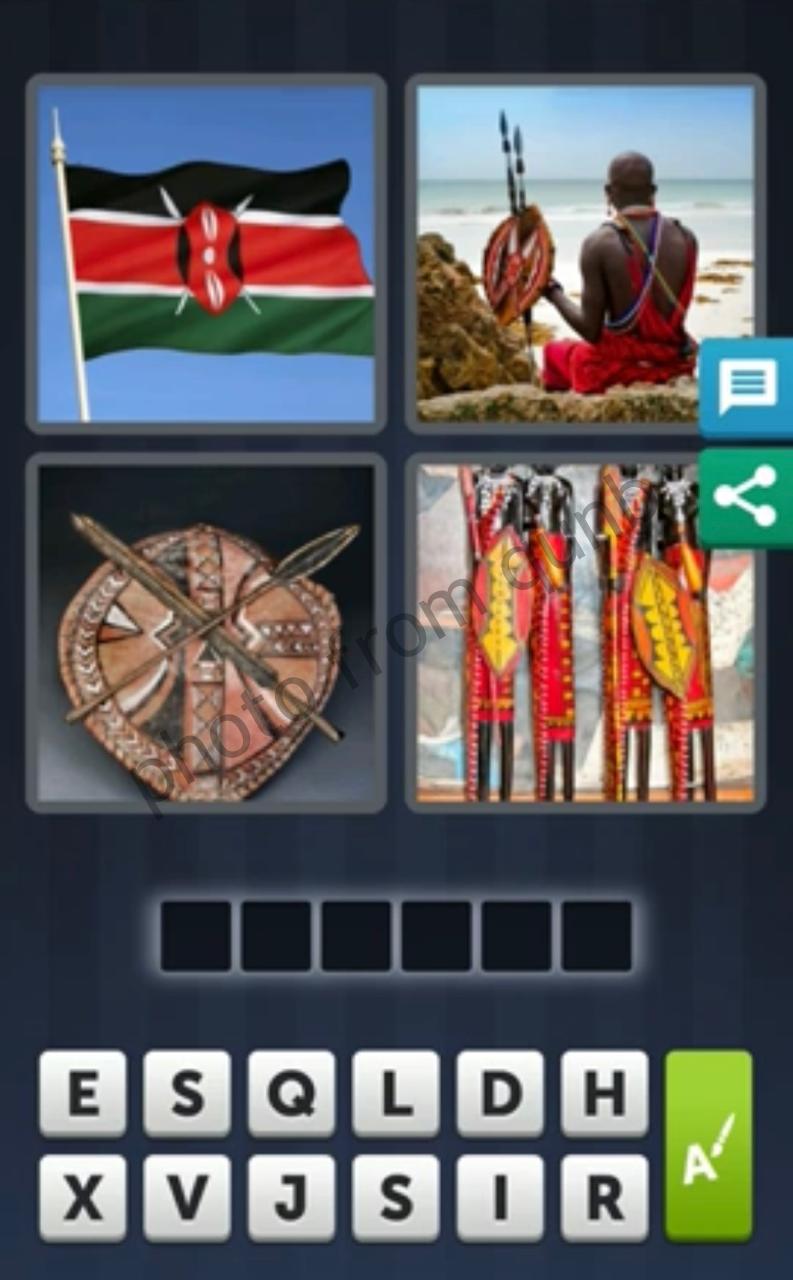Select the letter R tile
793x1280 pixels.
[x=604, y=1197]
